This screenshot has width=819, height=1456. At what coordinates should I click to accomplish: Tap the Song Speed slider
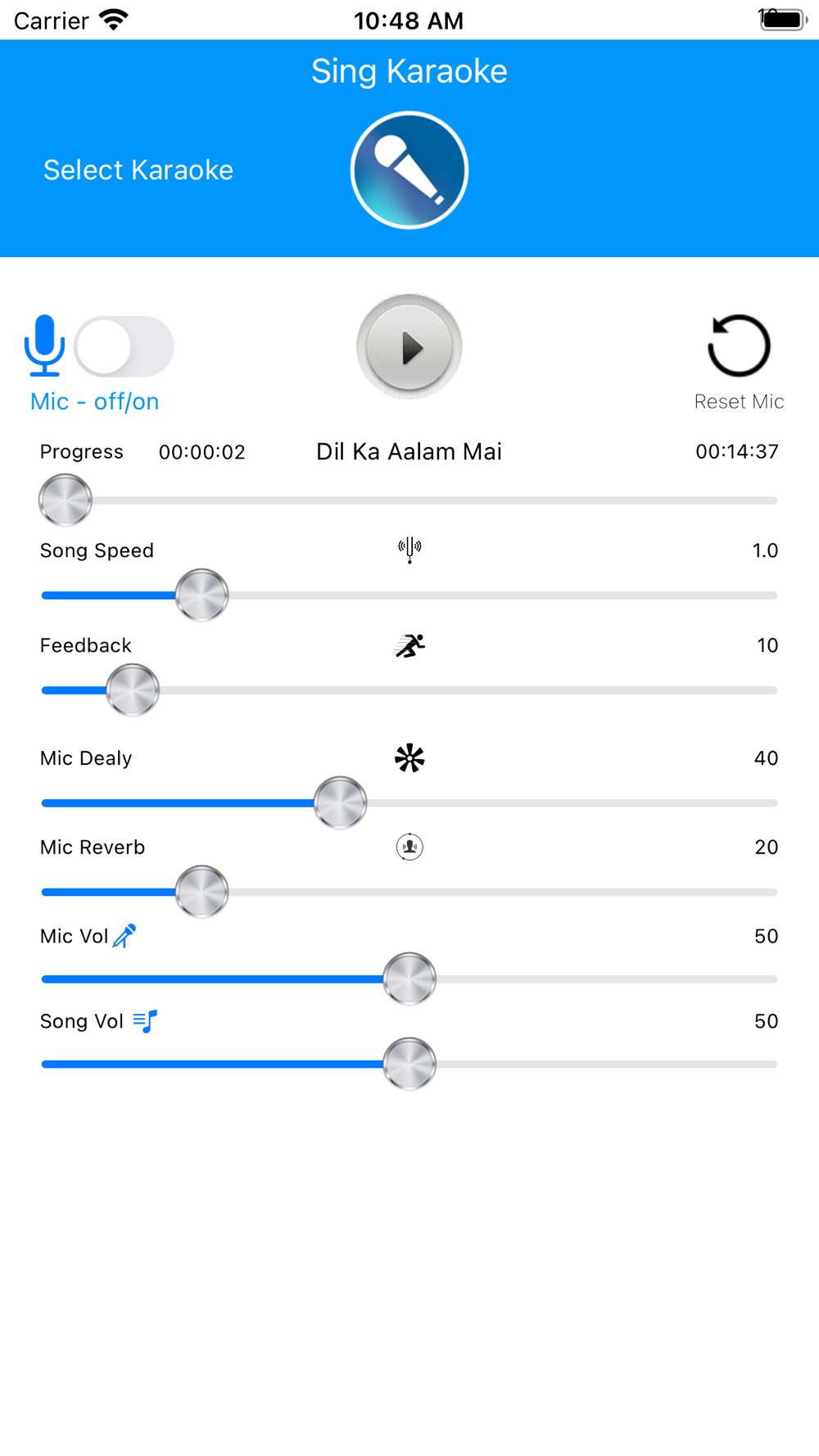tap(409, 595)
